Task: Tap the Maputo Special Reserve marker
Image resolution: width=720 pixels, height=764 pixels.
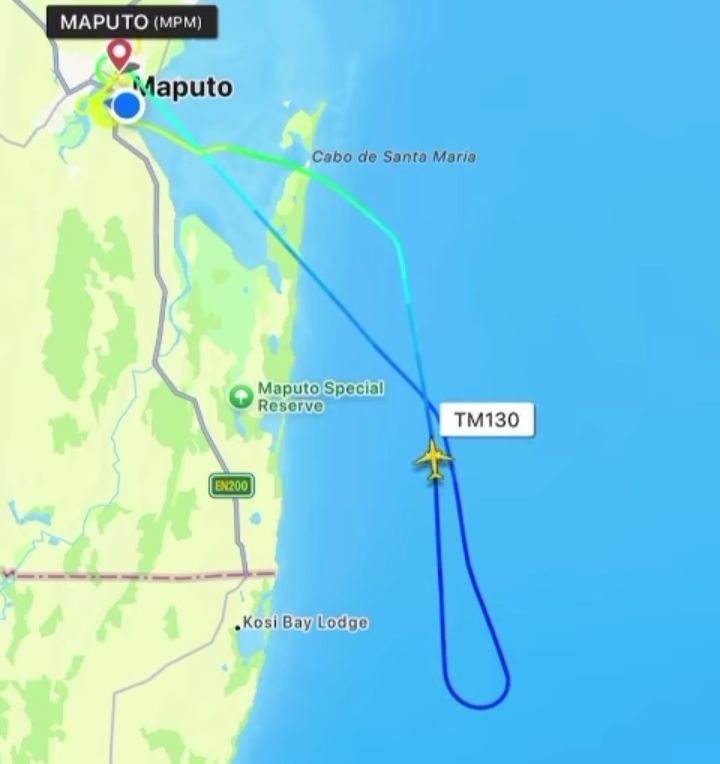Action: 240,396
